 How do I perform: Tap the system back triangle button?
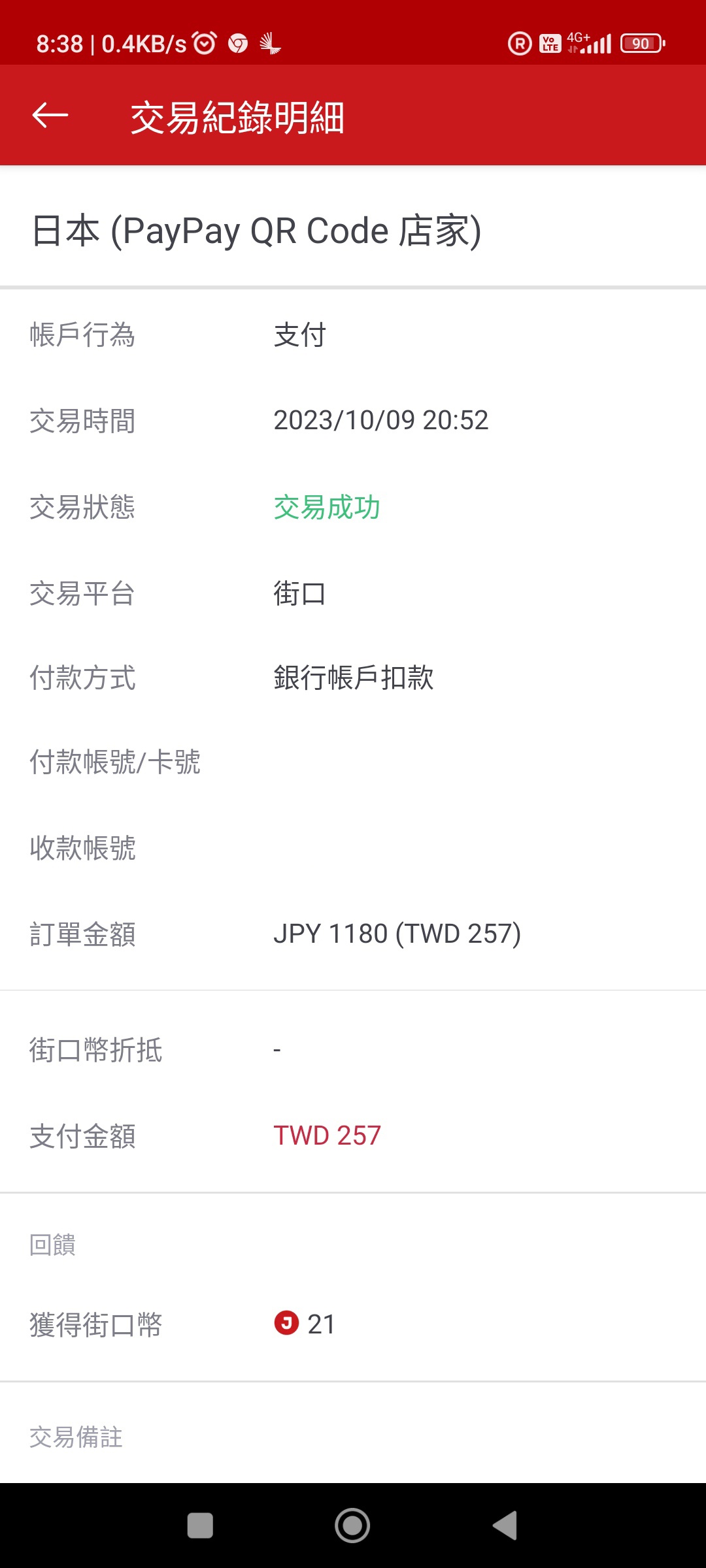505,1526
